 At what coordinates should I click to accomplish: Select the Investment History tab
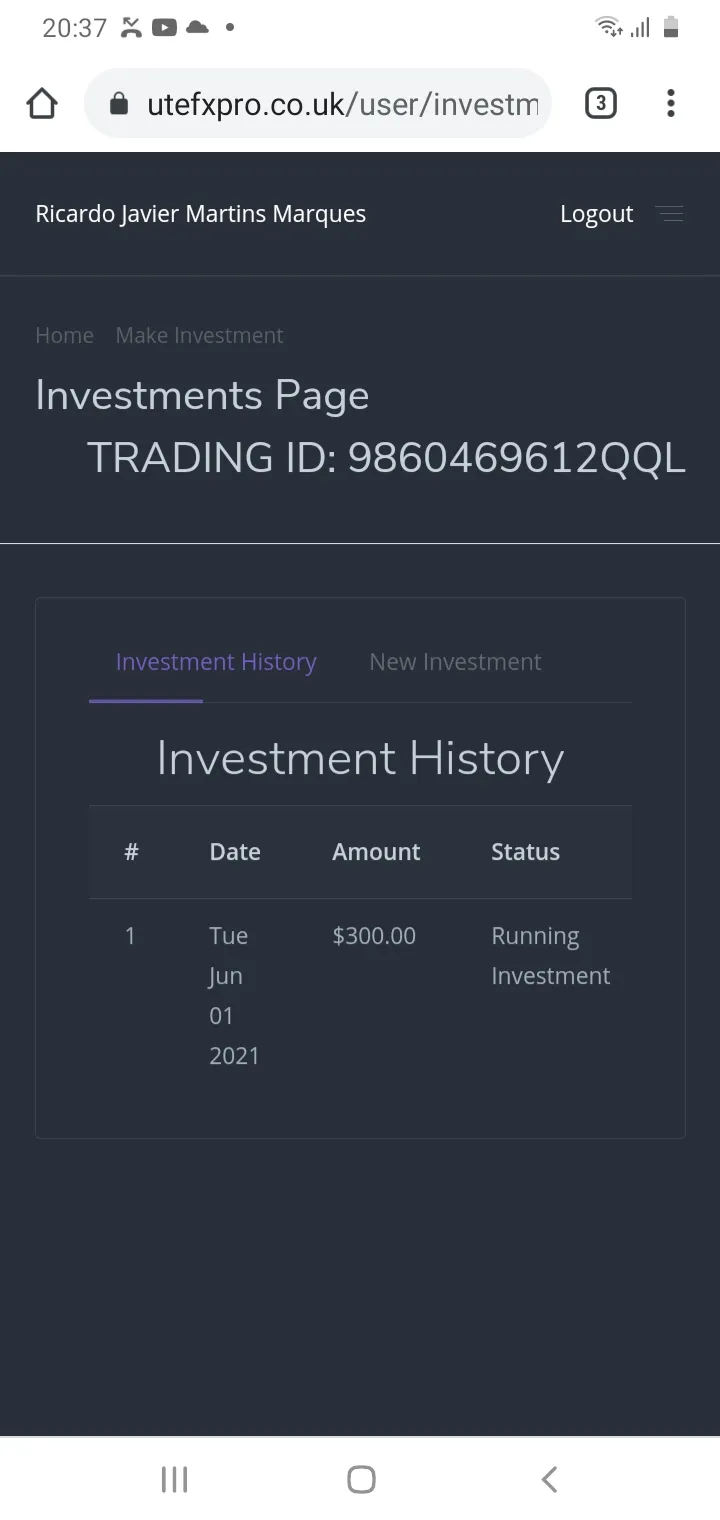click(x=216, y=662)
